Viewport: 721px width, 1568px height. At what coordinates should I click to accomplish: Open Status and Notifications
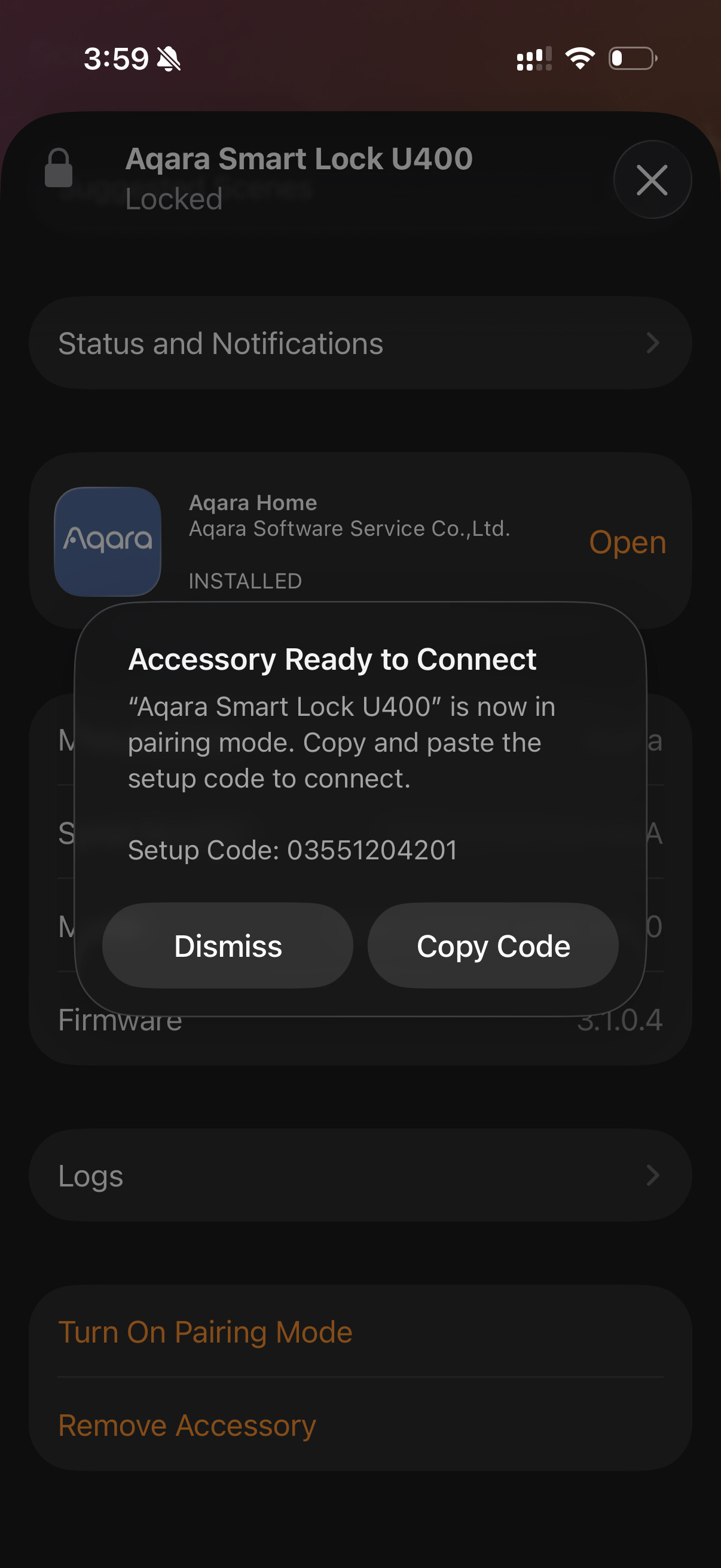[360, 343]
